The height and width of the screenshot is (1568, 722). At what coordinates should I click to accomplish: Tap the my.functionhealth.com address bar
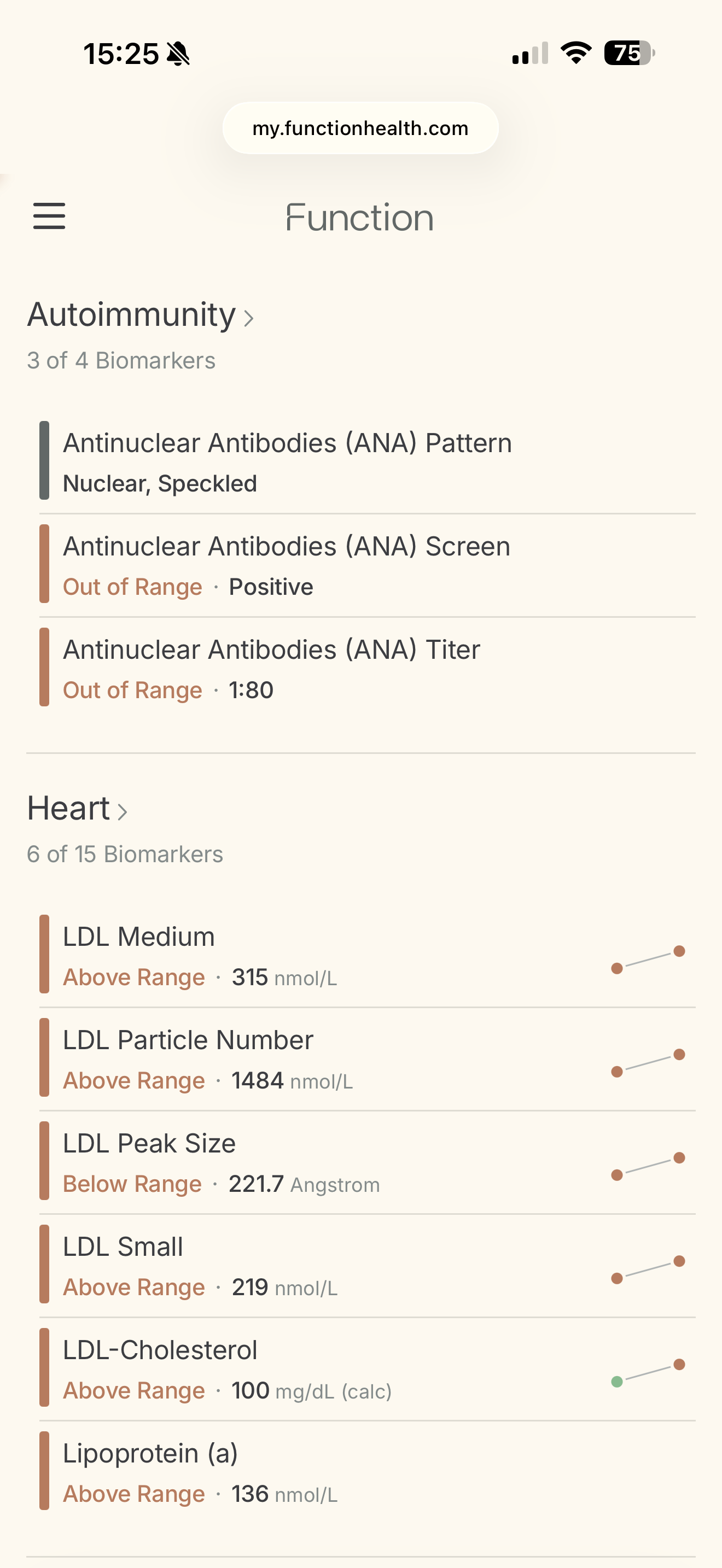click(x=360, y=128)
